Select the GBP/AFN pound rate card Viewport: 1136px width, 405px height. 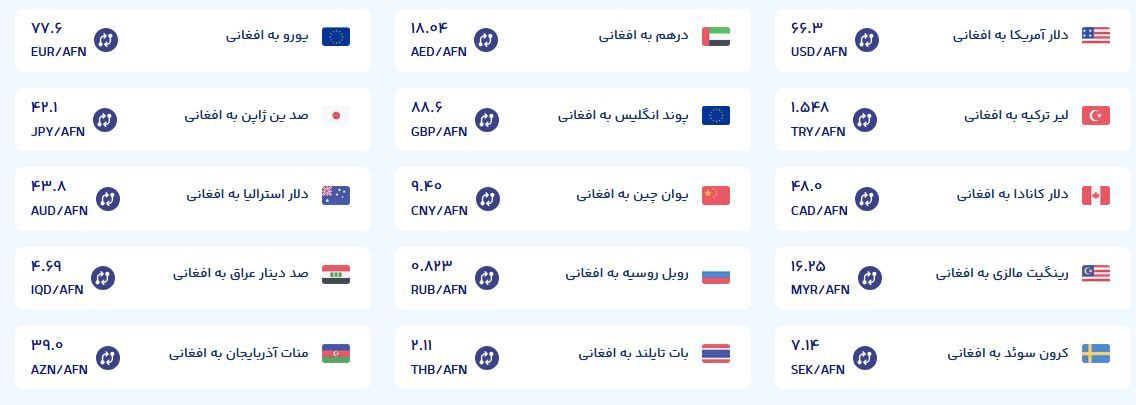572,119
